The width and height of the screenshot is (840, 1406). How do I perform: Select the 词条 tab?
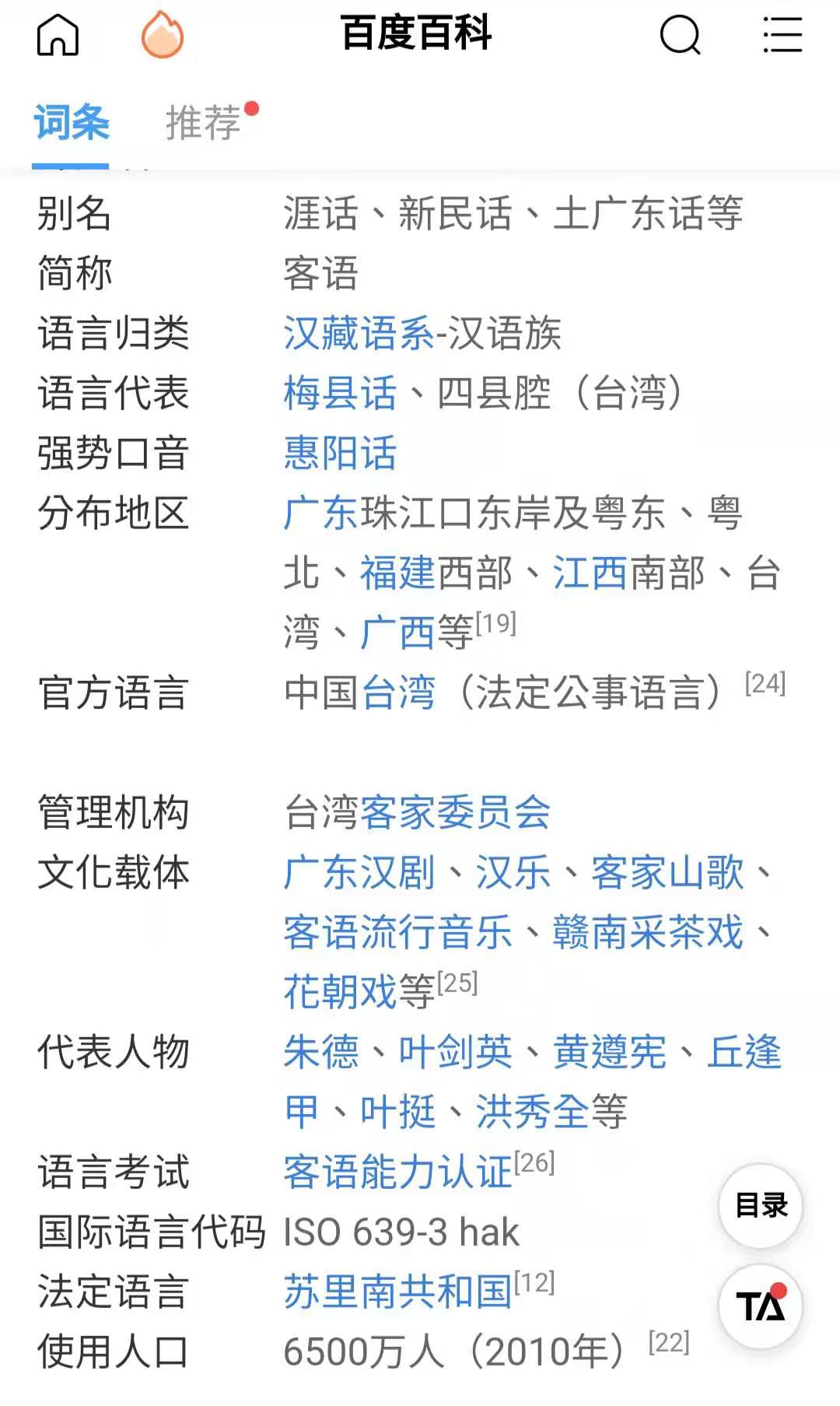(x=72, y=123)
